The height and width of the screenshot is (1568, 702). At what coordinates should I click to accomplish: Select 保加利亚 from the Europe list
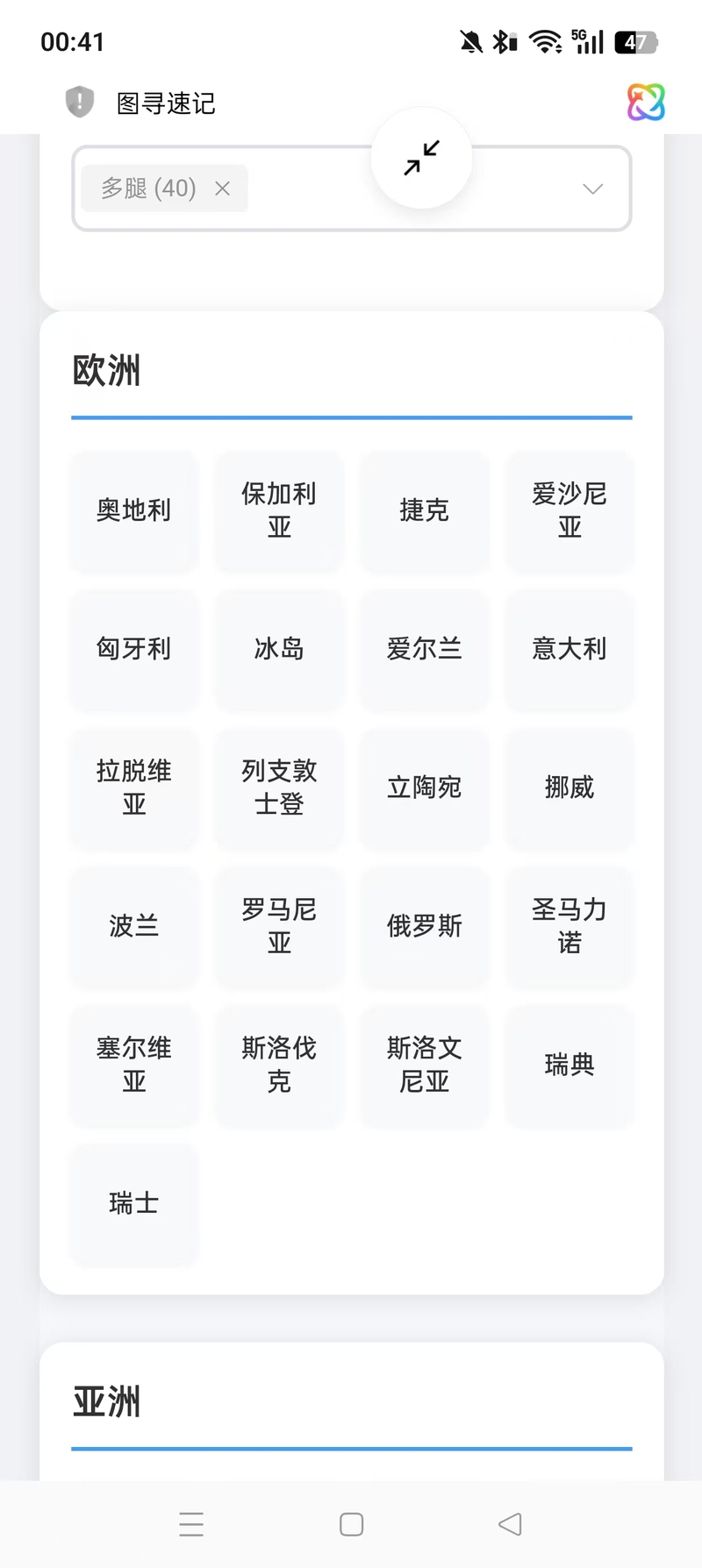(279, 510)
